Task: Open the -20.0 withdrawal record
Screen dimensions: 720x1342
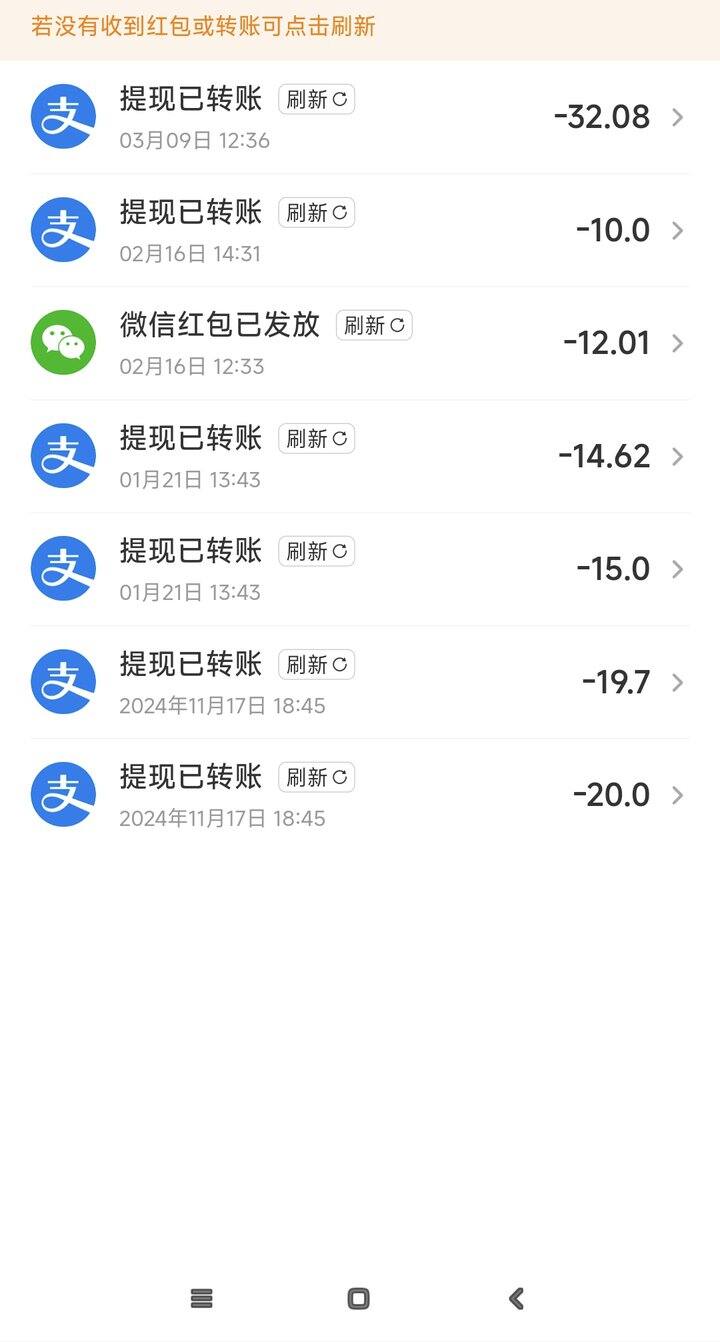Action: [360, 795]
